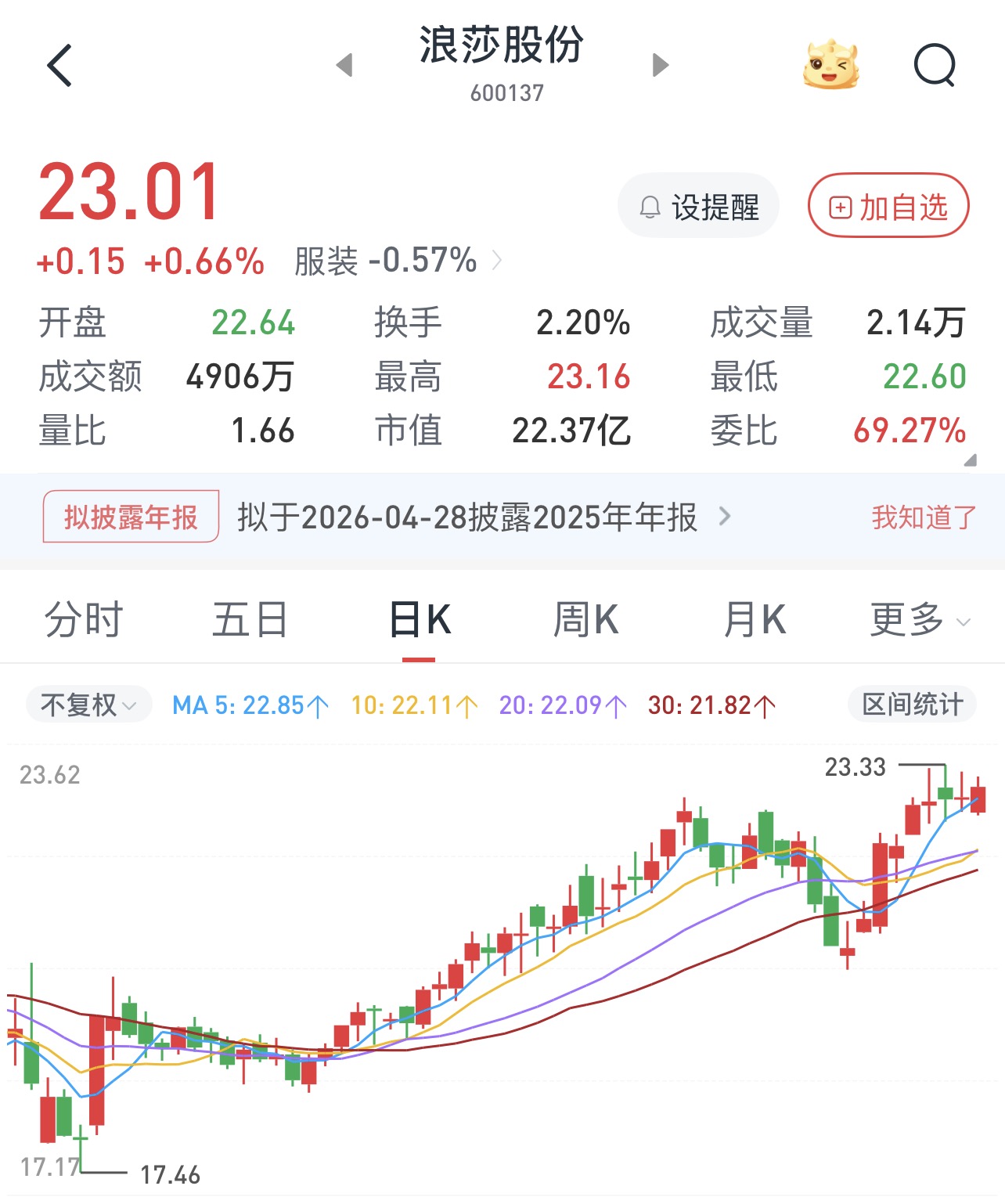
Task: Select the 日K tab
Action: tap(420, 620)
